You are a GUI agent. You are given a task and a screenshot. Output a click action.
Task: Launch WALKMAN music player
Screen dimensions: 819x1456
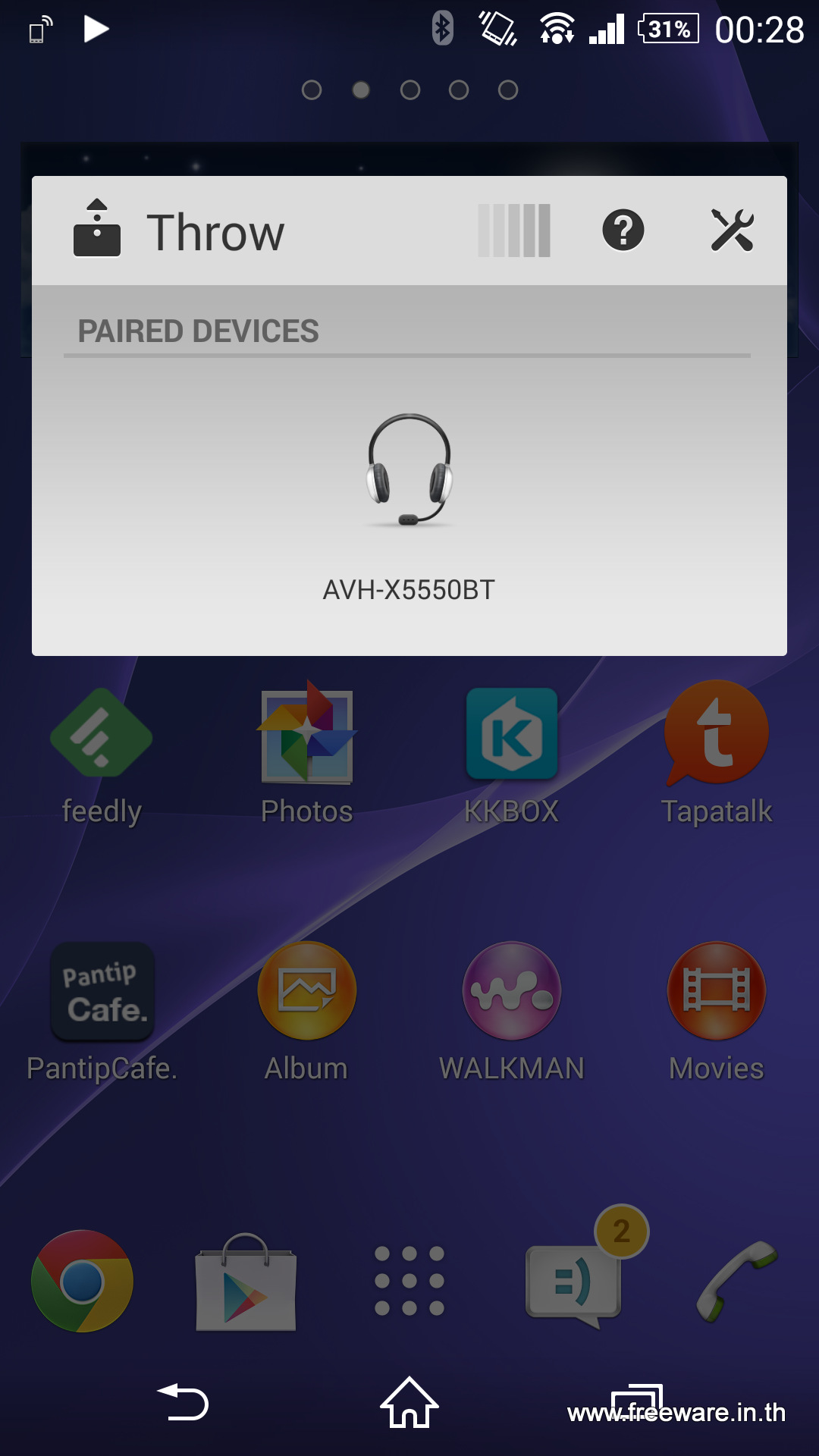pyautogui.click(x=512, y=1013)
